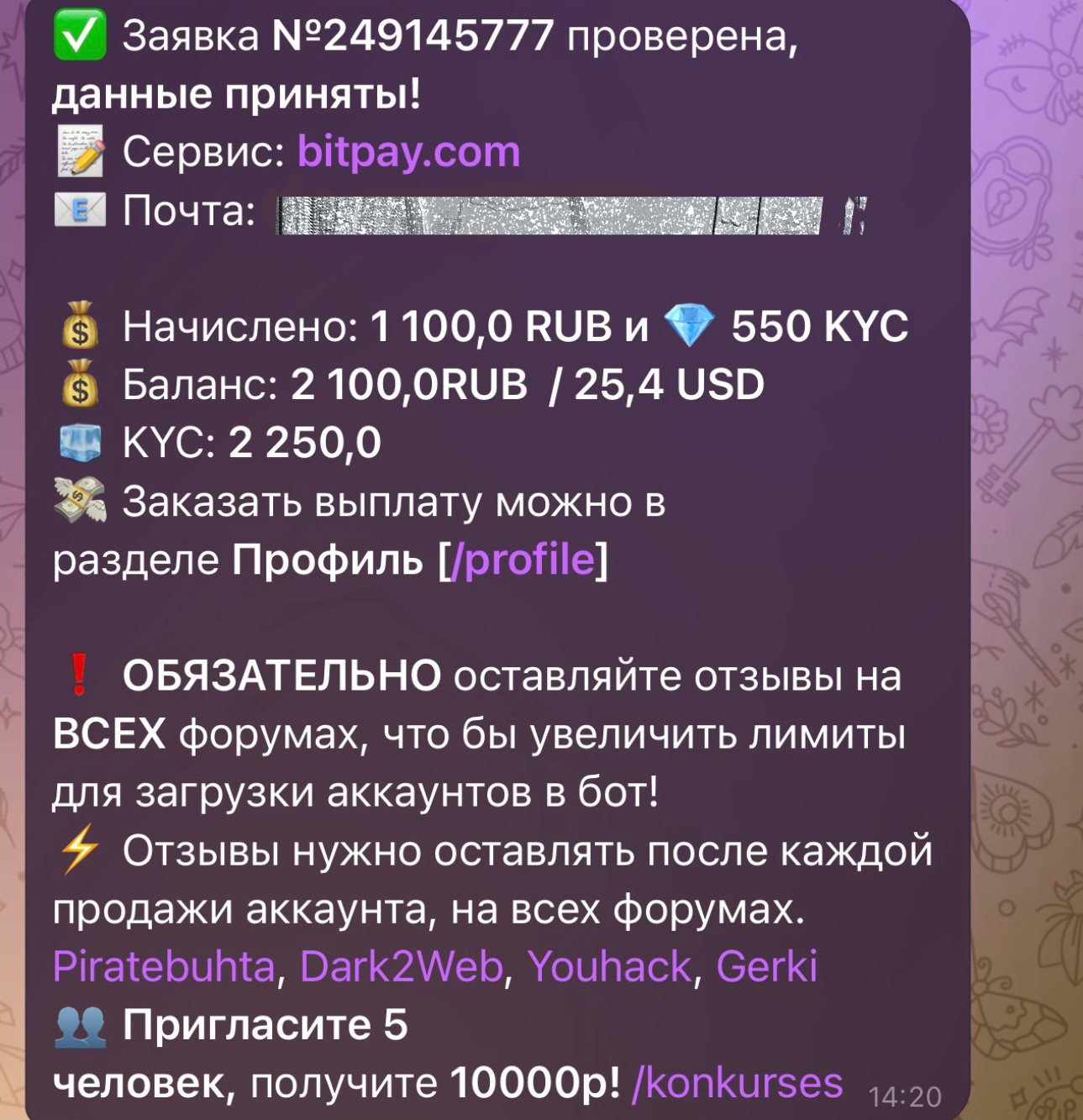Open the bitpay.com link
The width and height of the screenshot is (1083, 1120).
408,153
